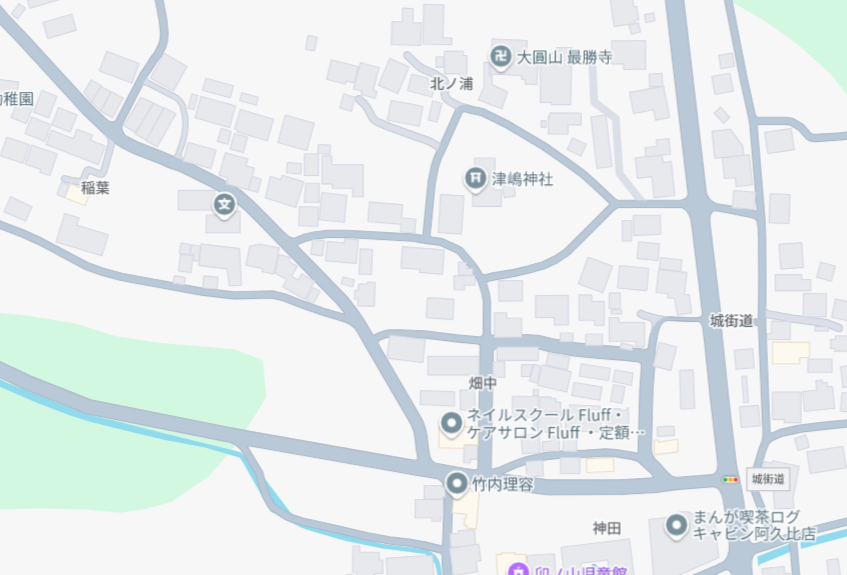
Task: View details for 竹内理容
Action: pyautogui.click(x=458, y=484)
